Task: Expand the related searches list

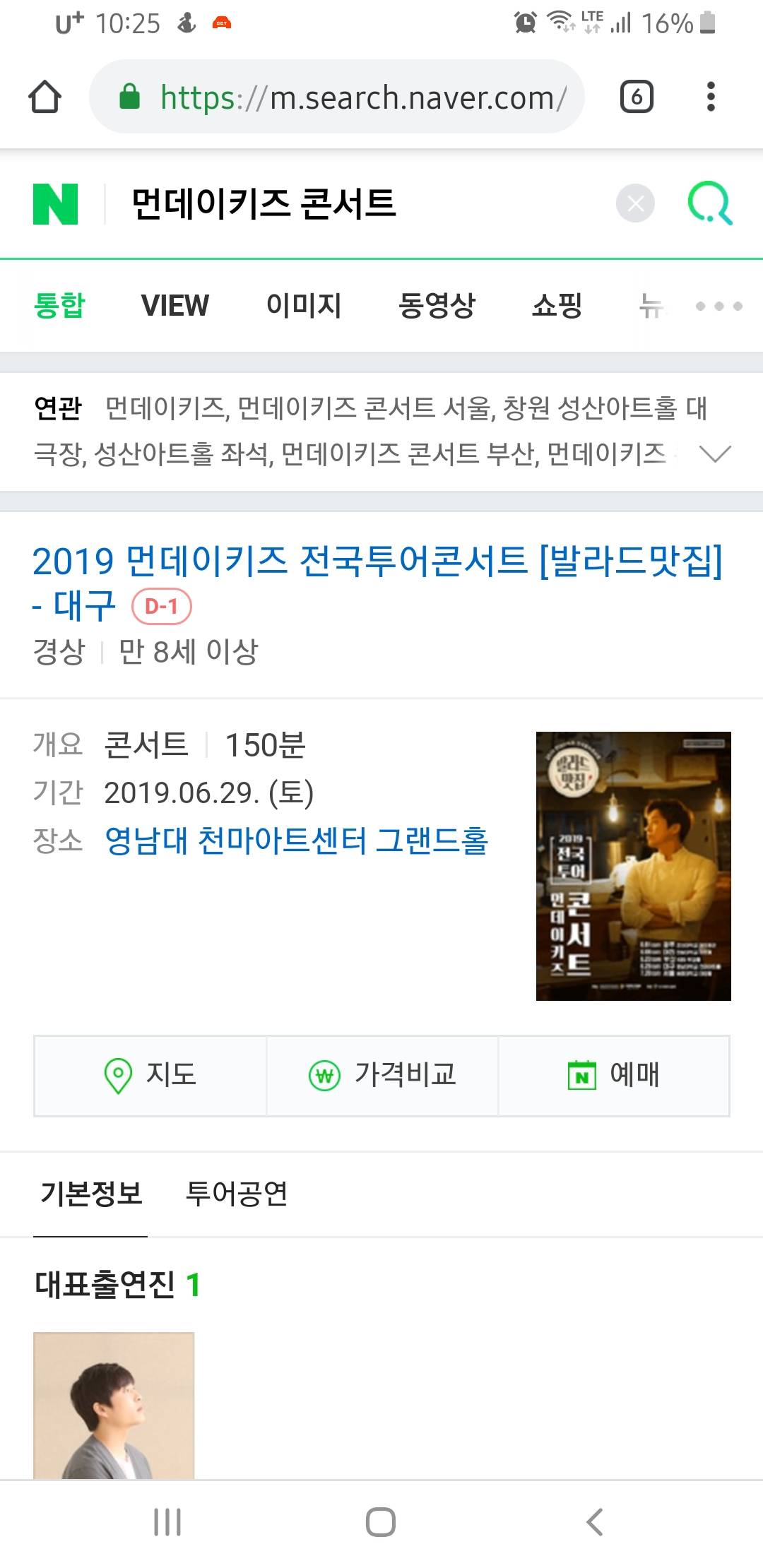Action: [x=714, y=453]
